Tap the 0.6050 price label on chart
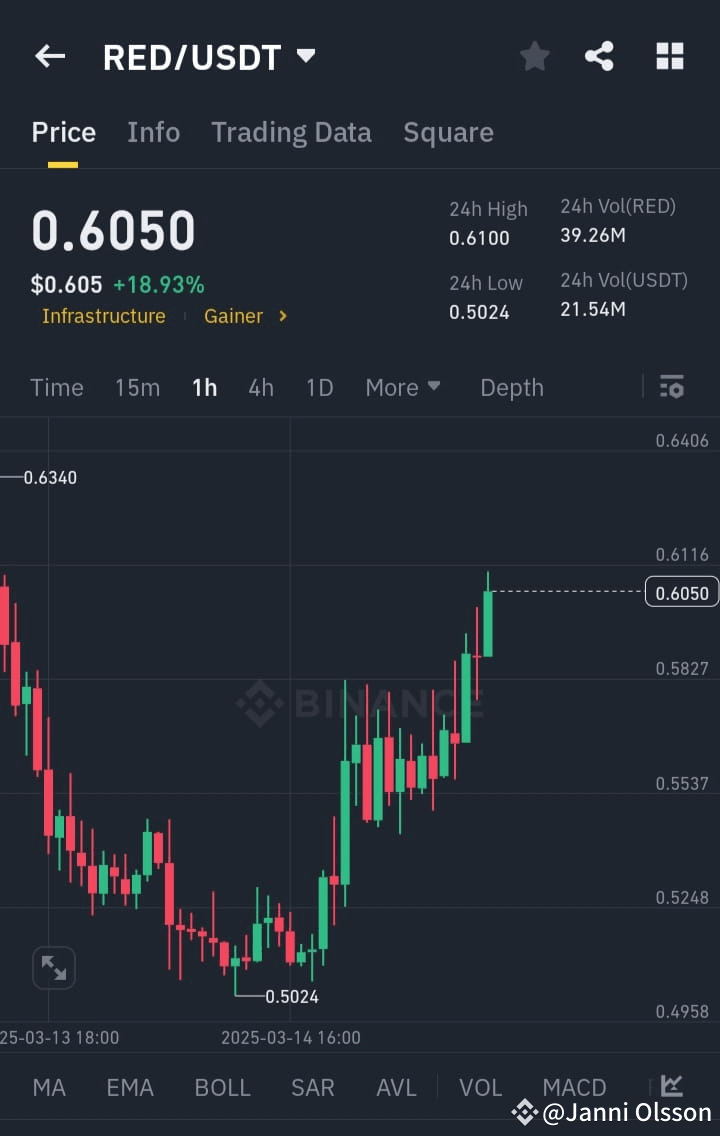The width and height of the screenshot is (720, 1136). 681,592
